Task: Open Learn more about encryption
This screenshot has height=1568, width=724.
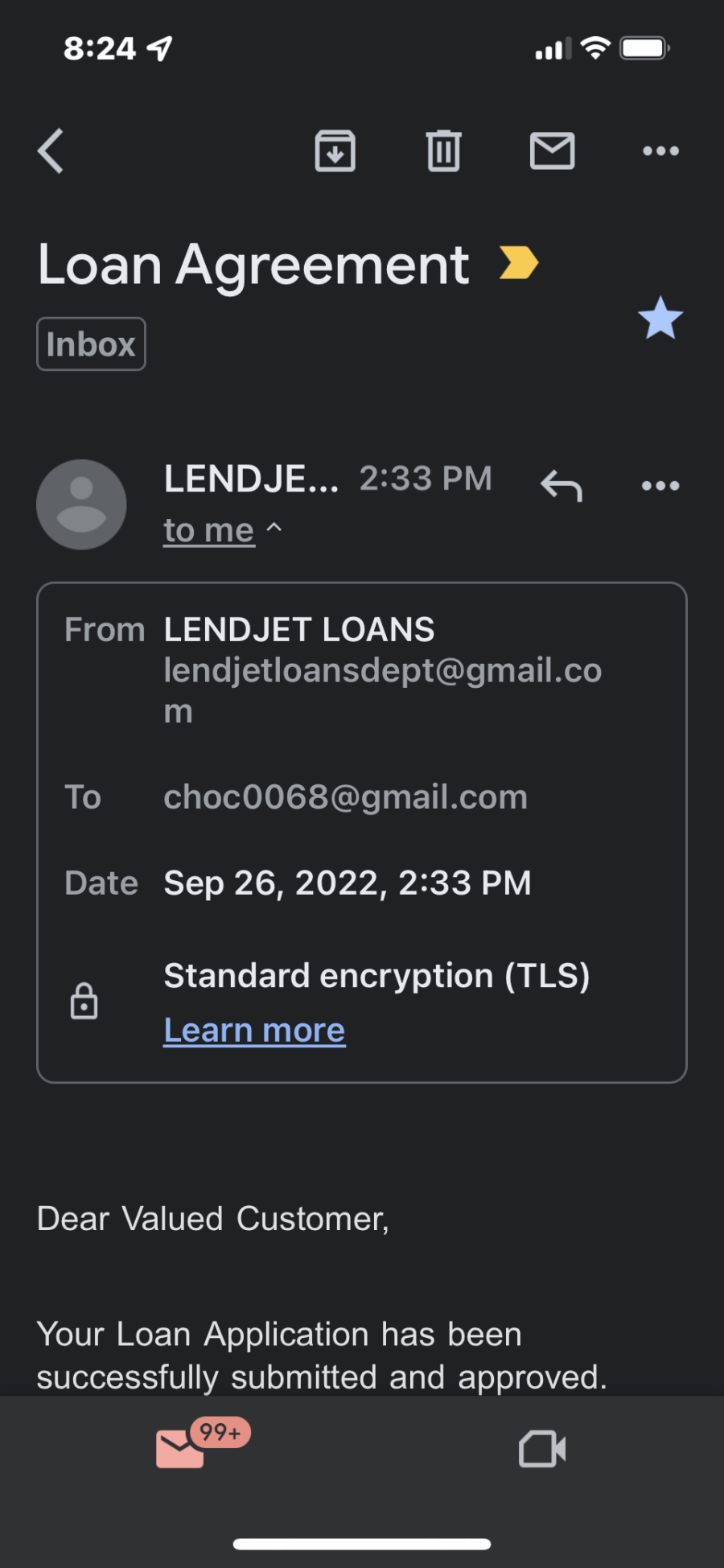Action: pyautogui.click(x=254, y=1030)
